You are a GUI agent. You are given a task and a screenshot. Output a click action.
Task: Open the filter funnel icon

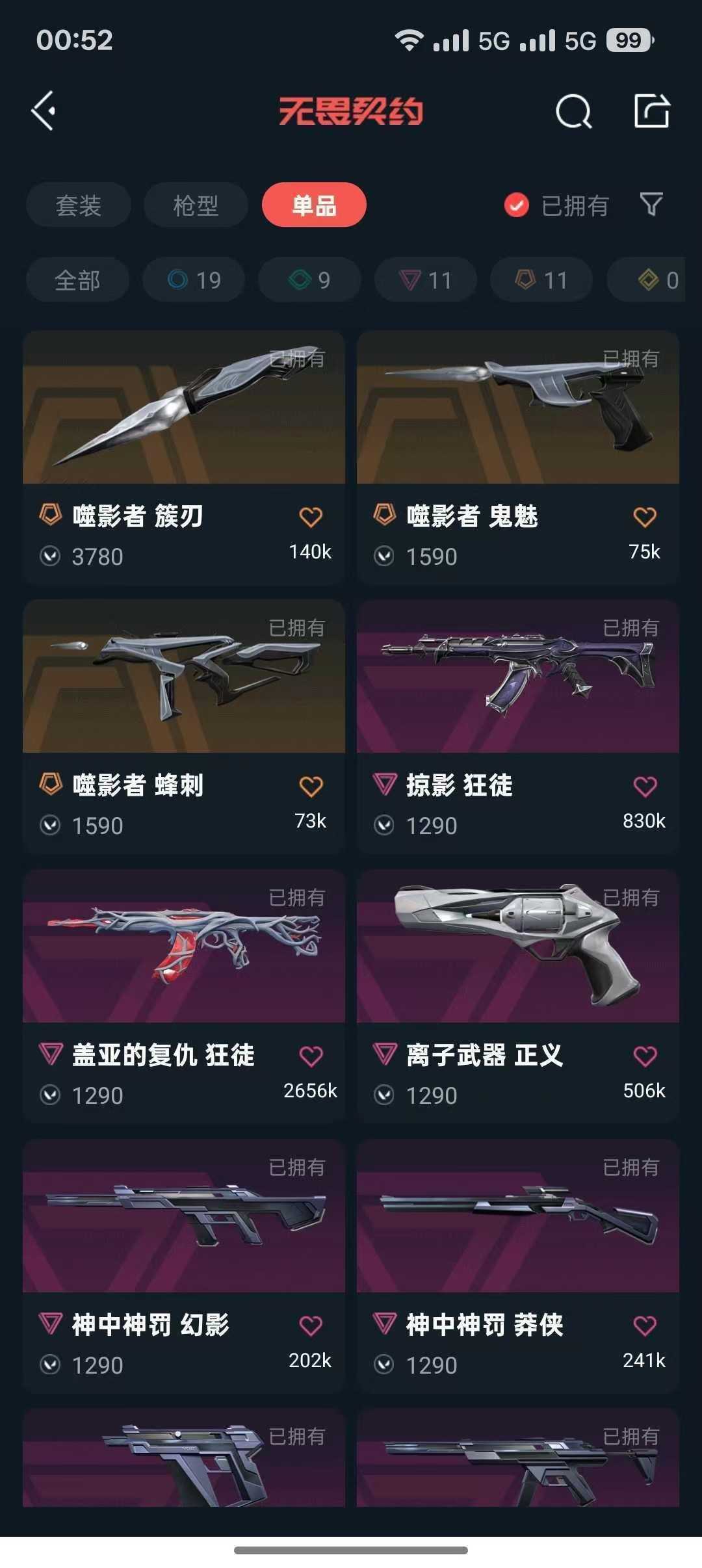pyautogui.click(x=652, y=205)
